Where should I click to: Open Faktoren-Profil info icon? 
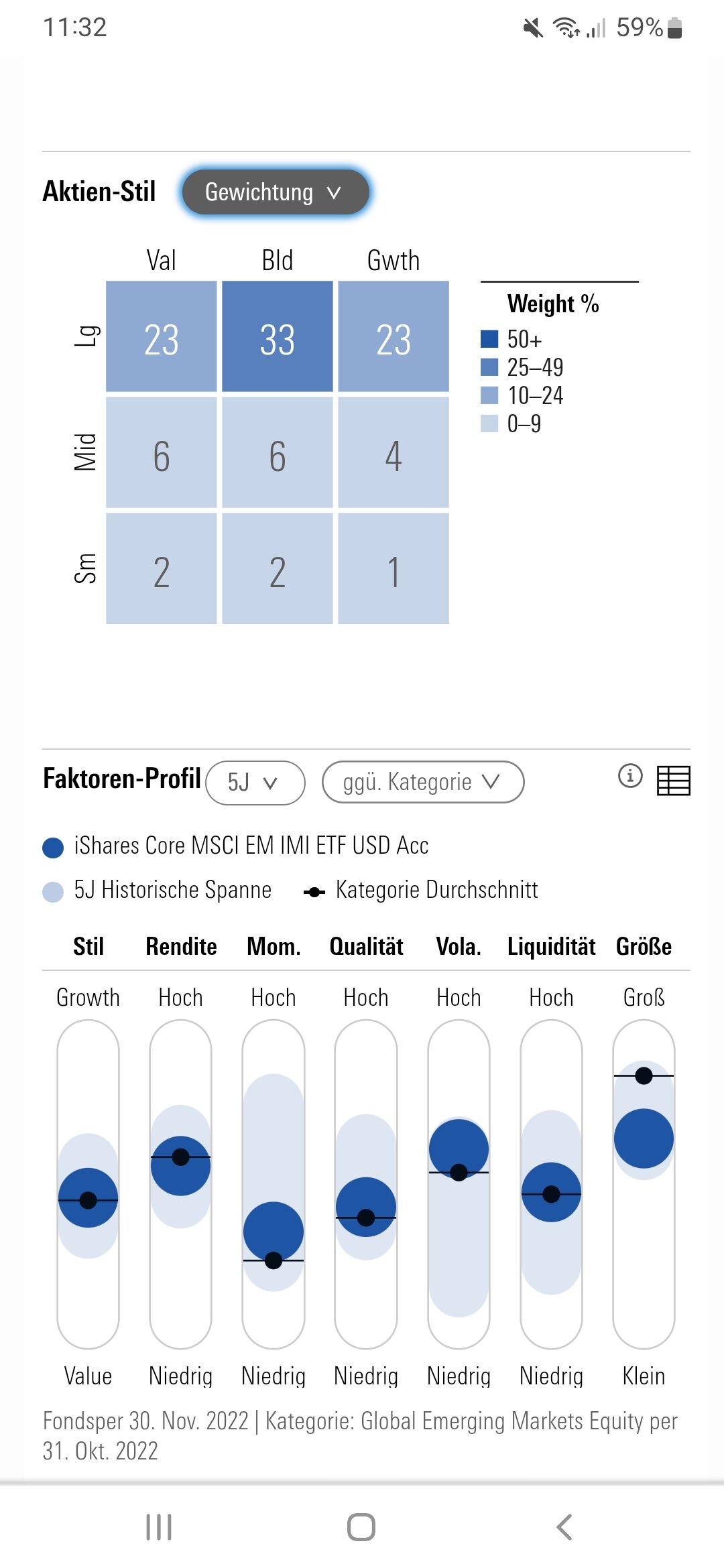(x=629, y=777)
